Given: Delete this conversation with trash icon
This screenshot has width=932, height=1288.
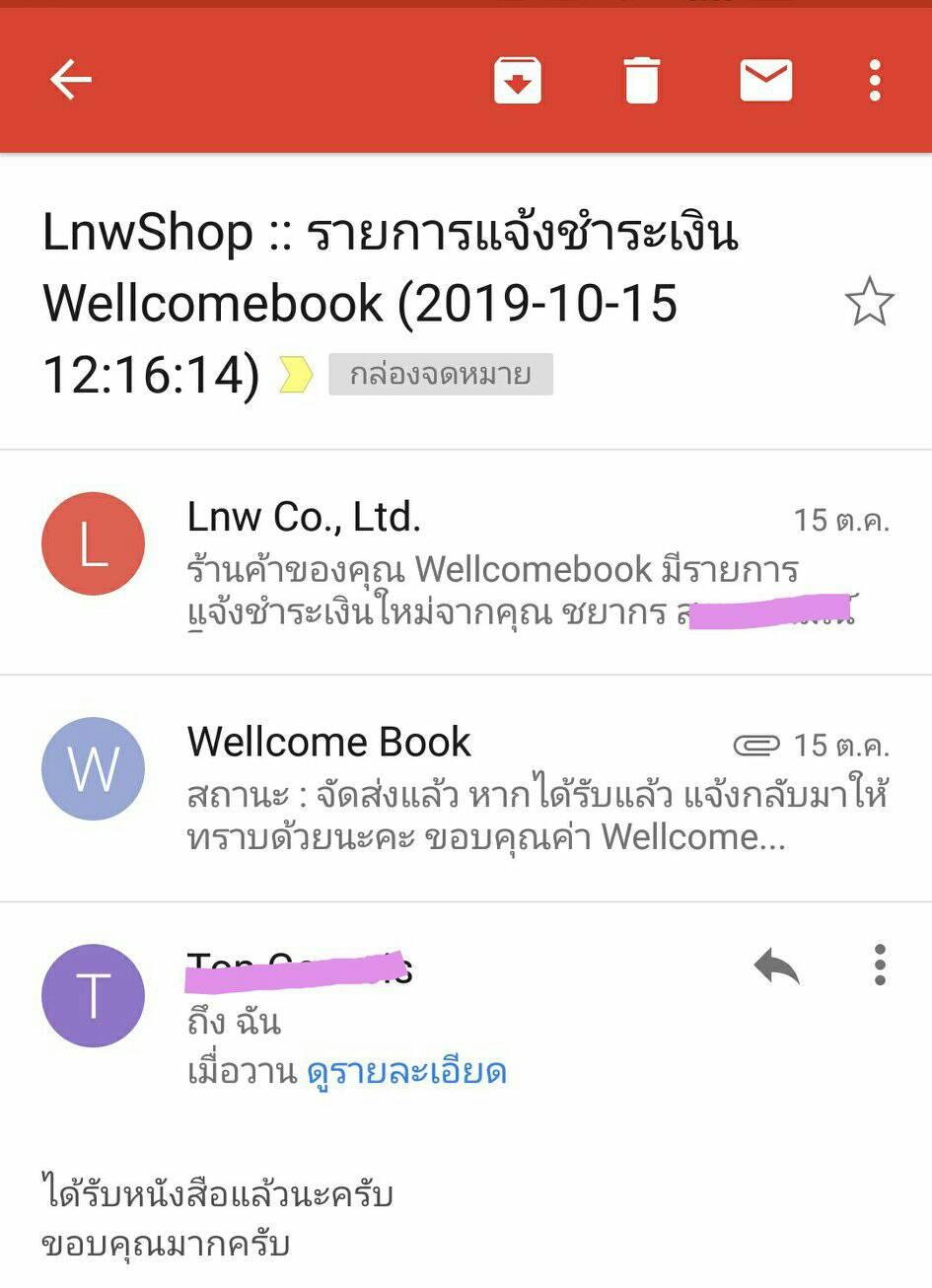Looking at the screenshot, I should pos(641,80).
